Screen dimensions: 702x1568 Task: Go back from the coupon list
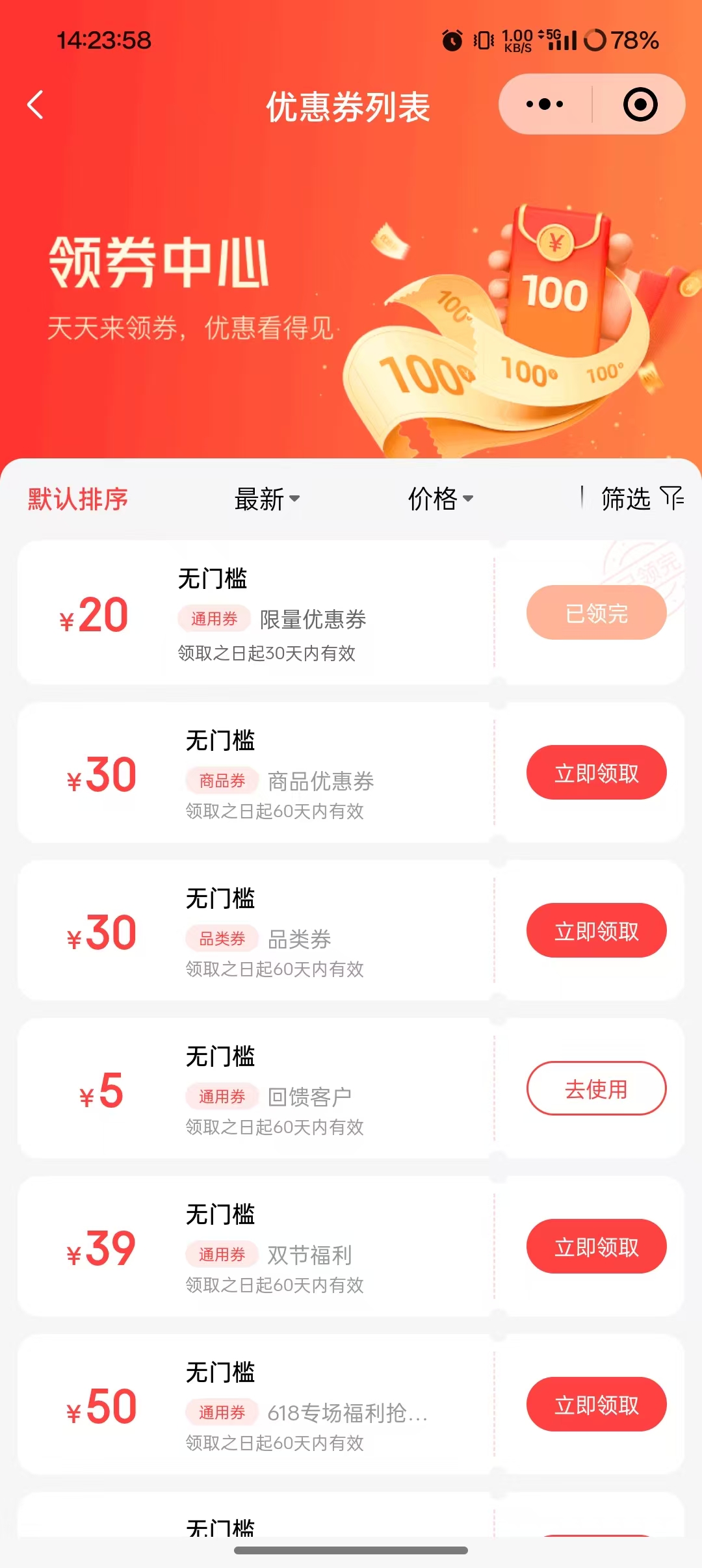(36, 105)
